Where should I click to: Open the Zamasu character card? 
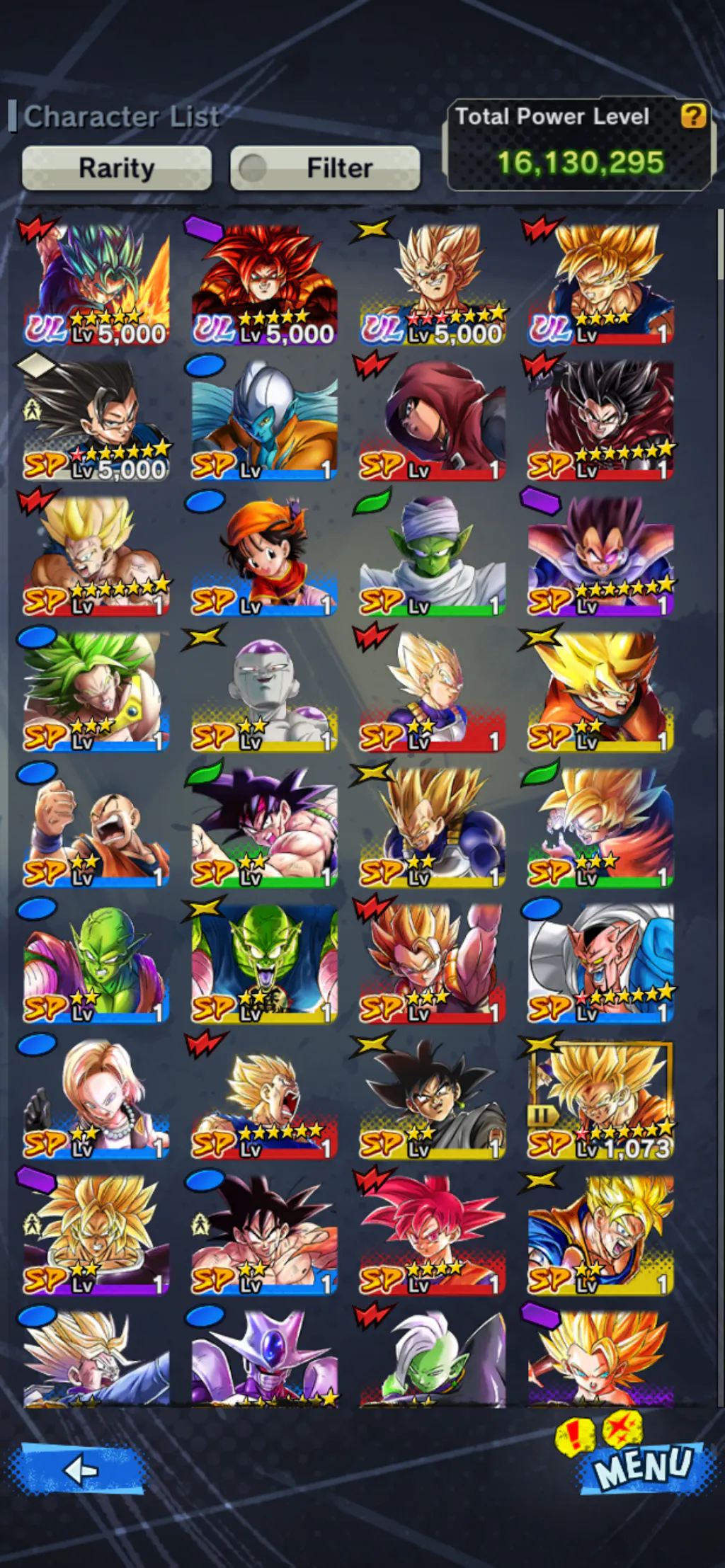coord(432,1358)
